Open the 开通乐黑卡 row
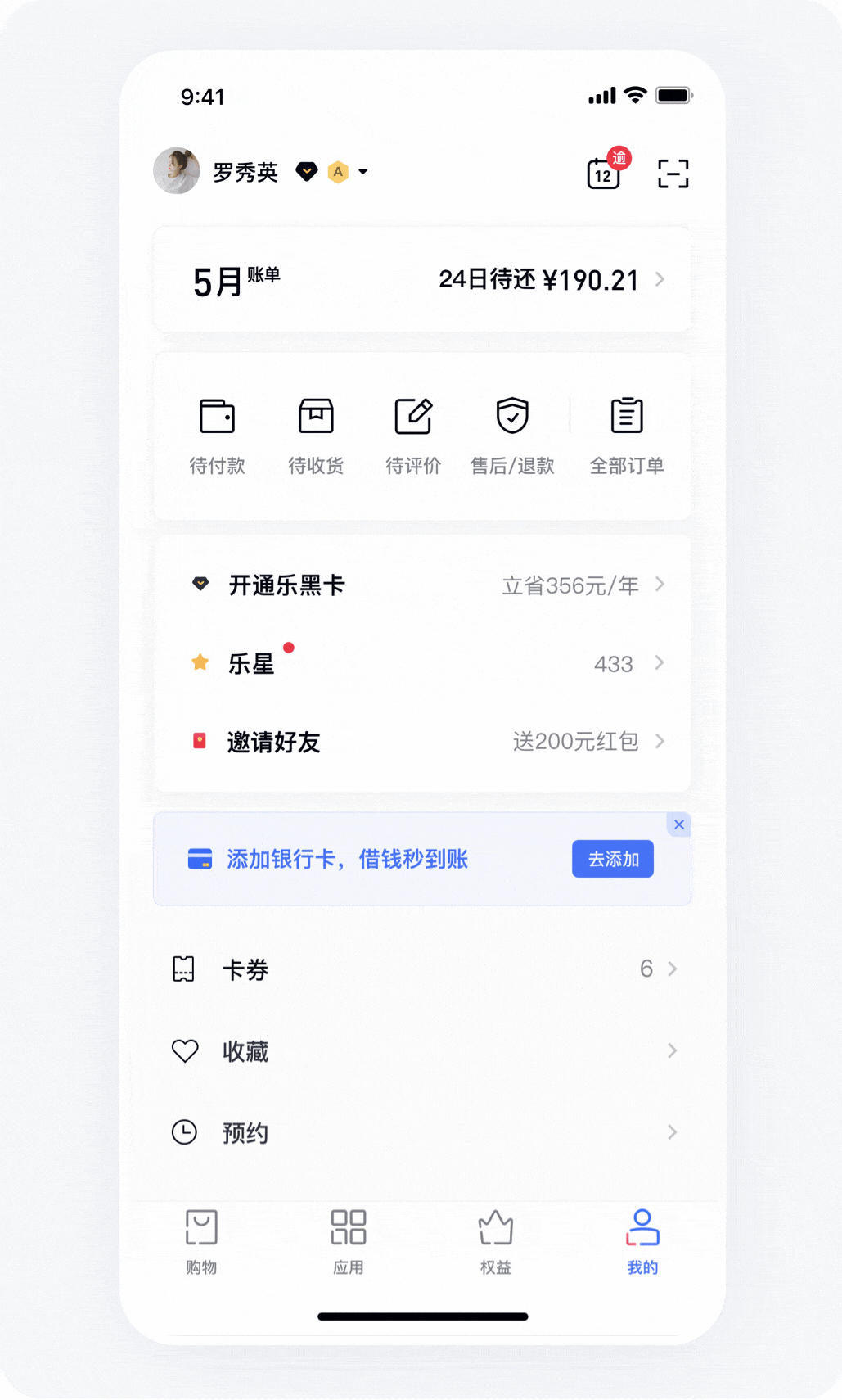 (x=422, y=585)
